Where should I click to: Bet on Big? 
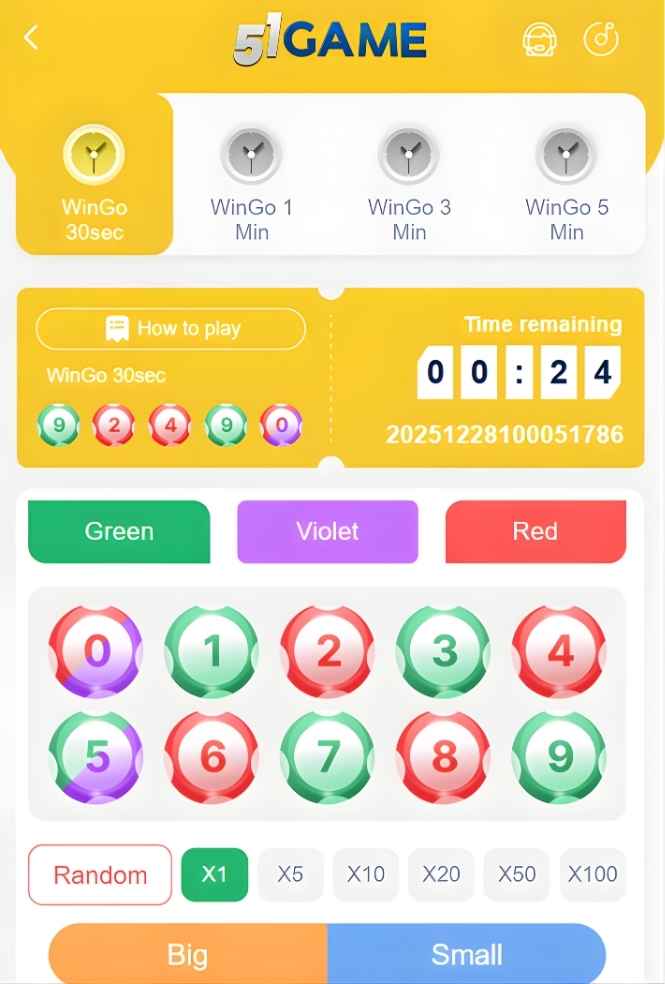(188, 954)
